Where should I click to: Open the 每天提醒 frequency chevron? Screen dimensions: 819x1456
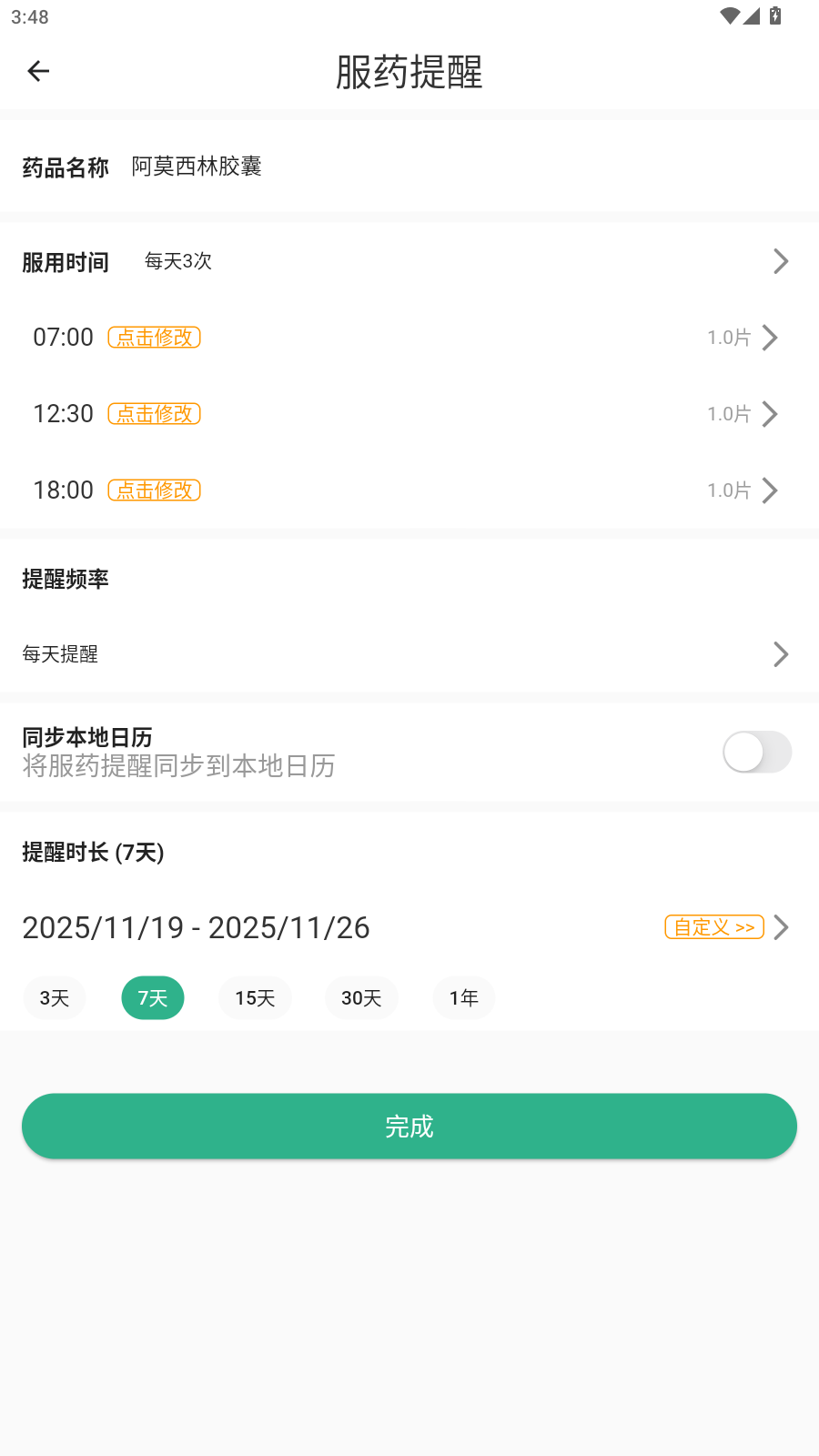(781, 653)
